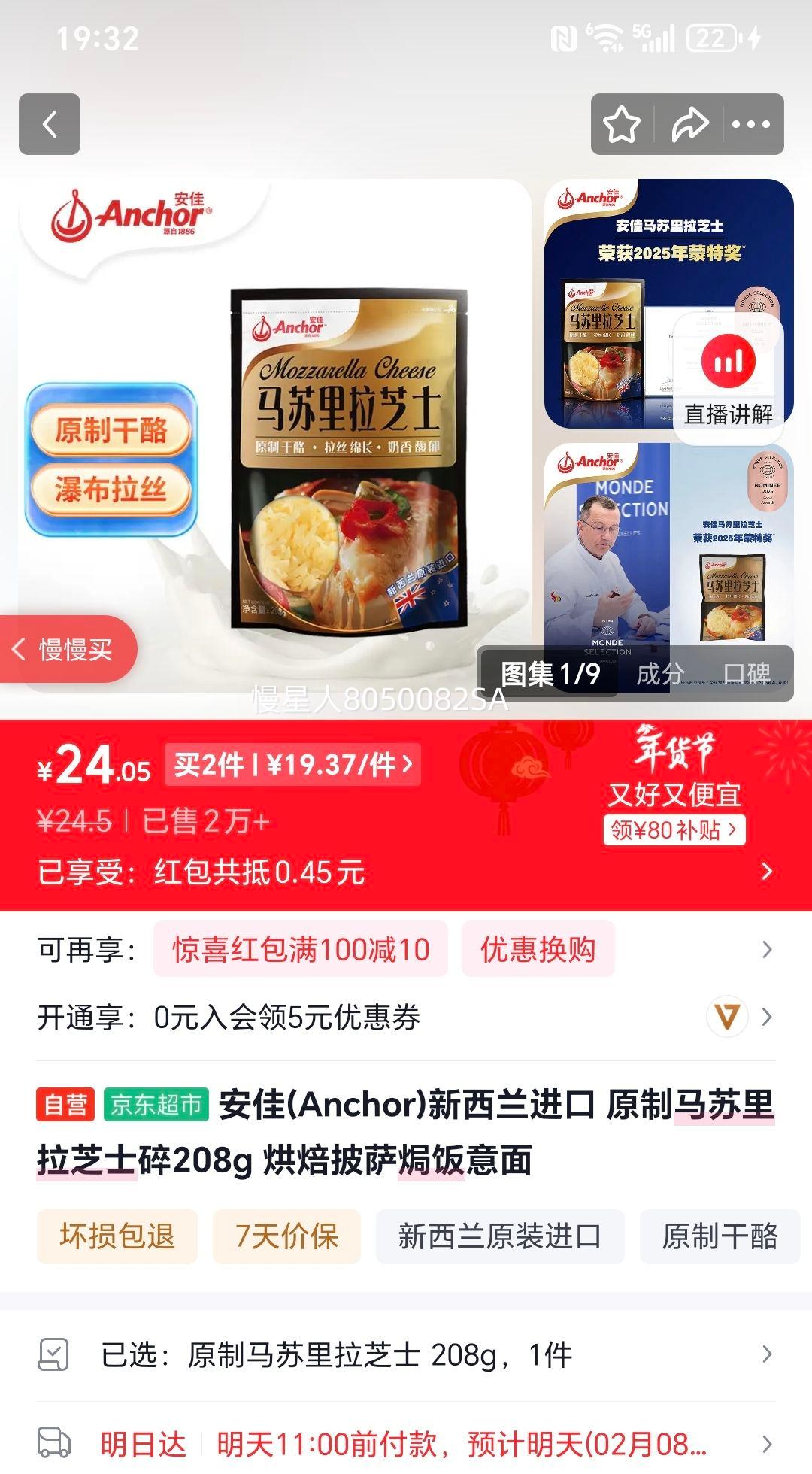Claim the 领¥80补贴 subsidy

click(x=674, y=830)
